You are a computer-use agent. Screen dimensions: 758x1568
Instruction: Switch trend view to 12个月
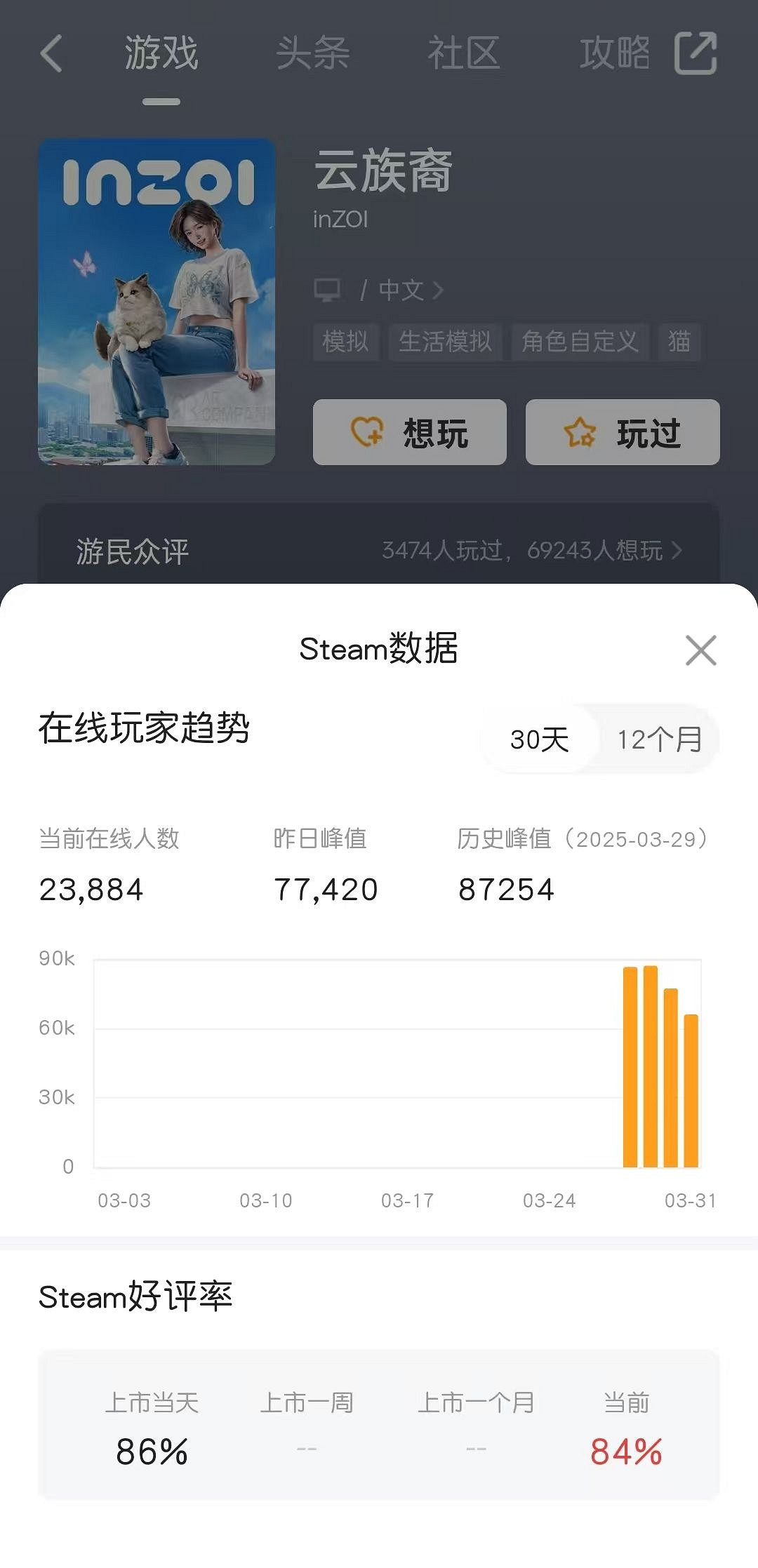coord(658,739)
